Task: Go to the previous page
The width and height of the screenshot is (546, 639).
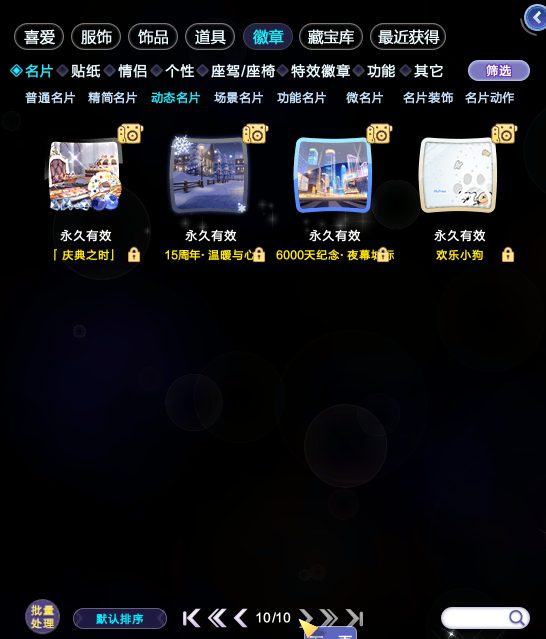Action: click(x=241, y=618)
